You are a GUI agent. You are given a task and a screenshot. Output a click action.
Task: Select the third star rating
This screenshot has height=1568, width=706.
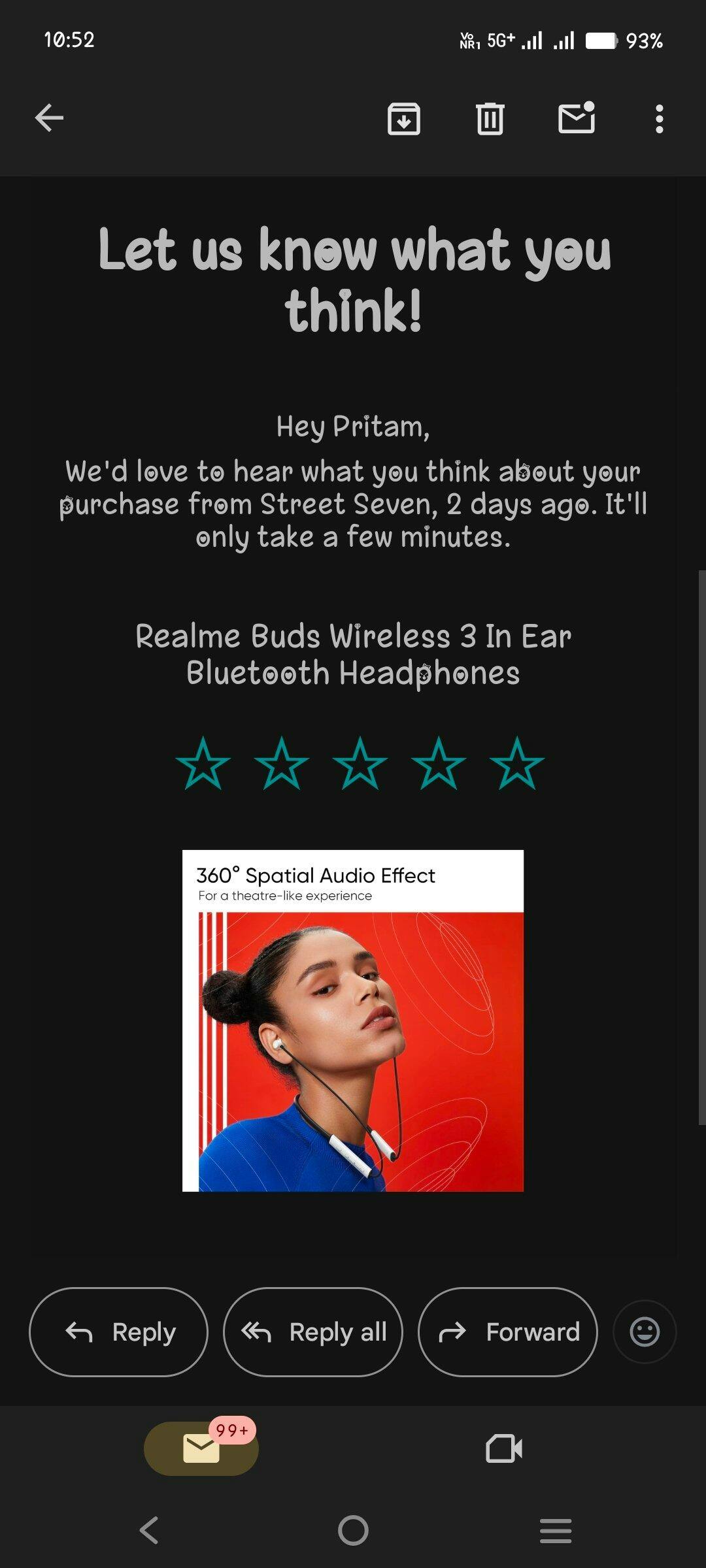point(360,764)
